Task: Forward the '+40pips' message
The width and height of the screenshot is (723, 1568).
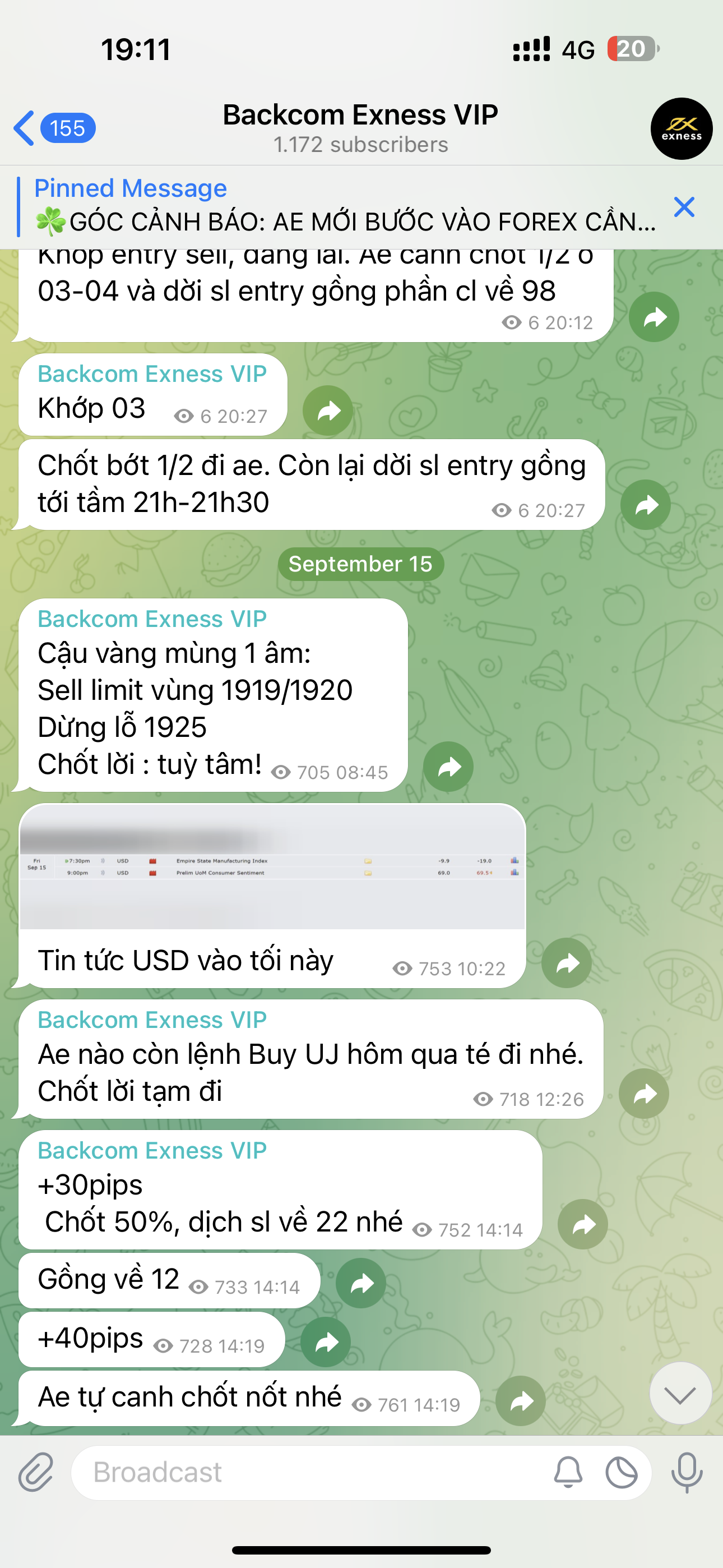Action: tap(326, 1342)
